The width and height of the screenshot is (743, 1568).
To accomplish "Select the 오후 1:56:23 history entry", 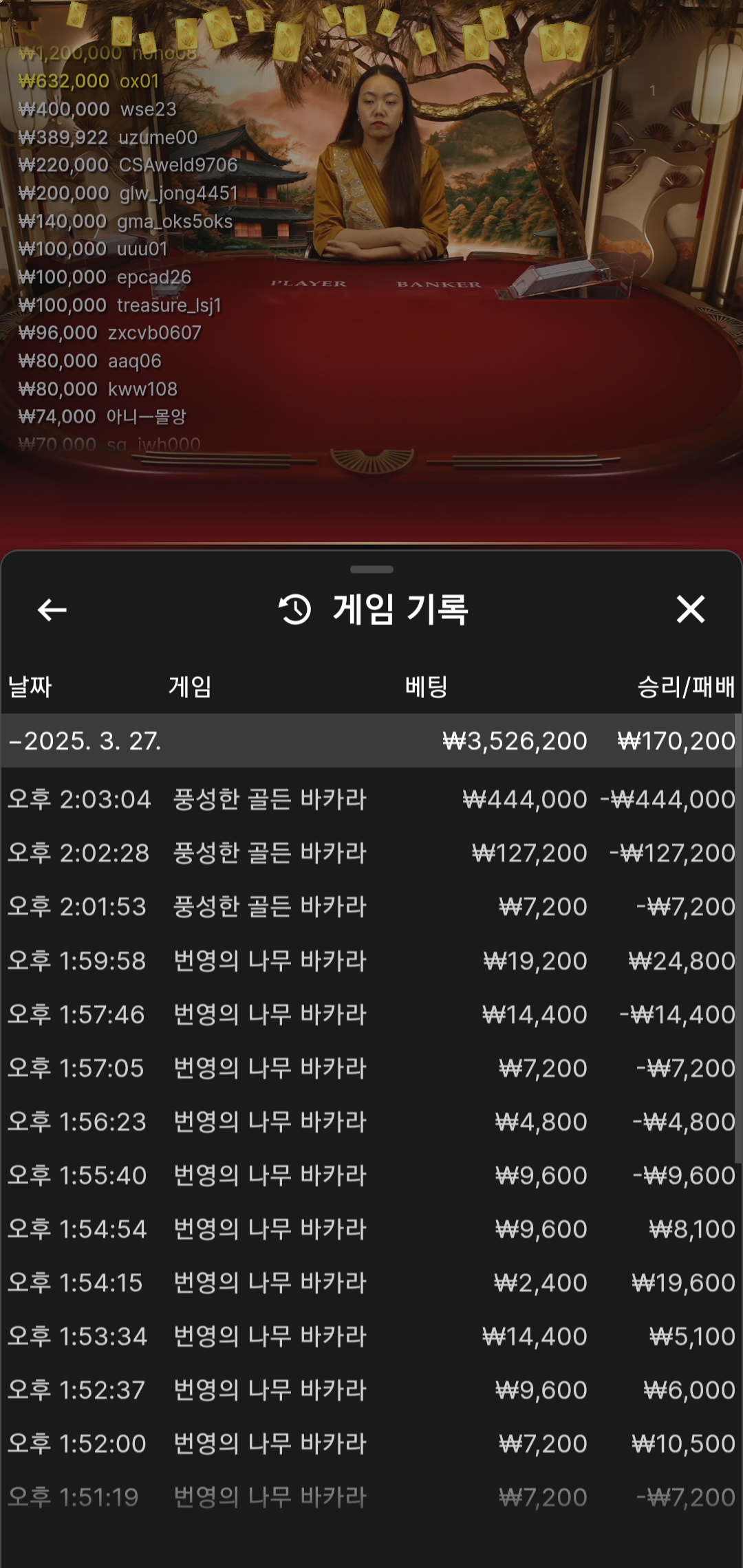I will tap(370, 1121).
